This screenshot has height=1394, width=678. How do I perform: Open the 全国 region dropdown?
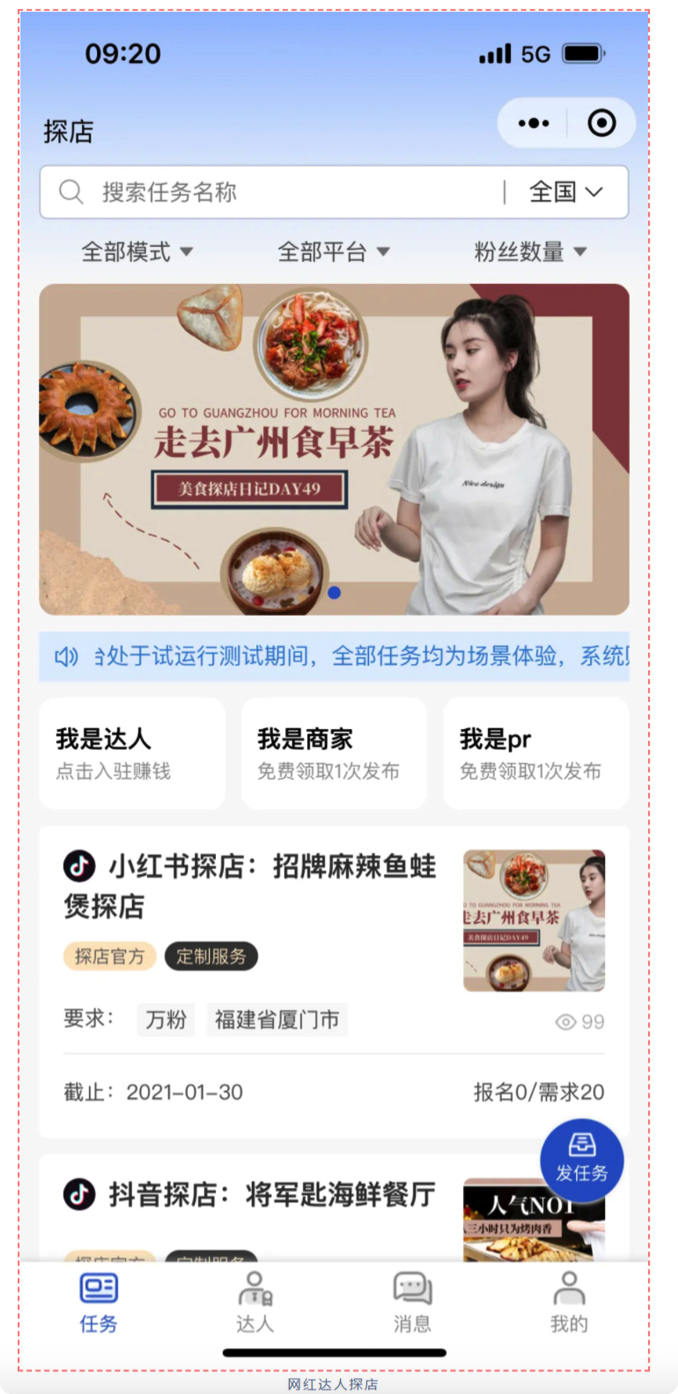pyautogui.click(x=566, y=192)
